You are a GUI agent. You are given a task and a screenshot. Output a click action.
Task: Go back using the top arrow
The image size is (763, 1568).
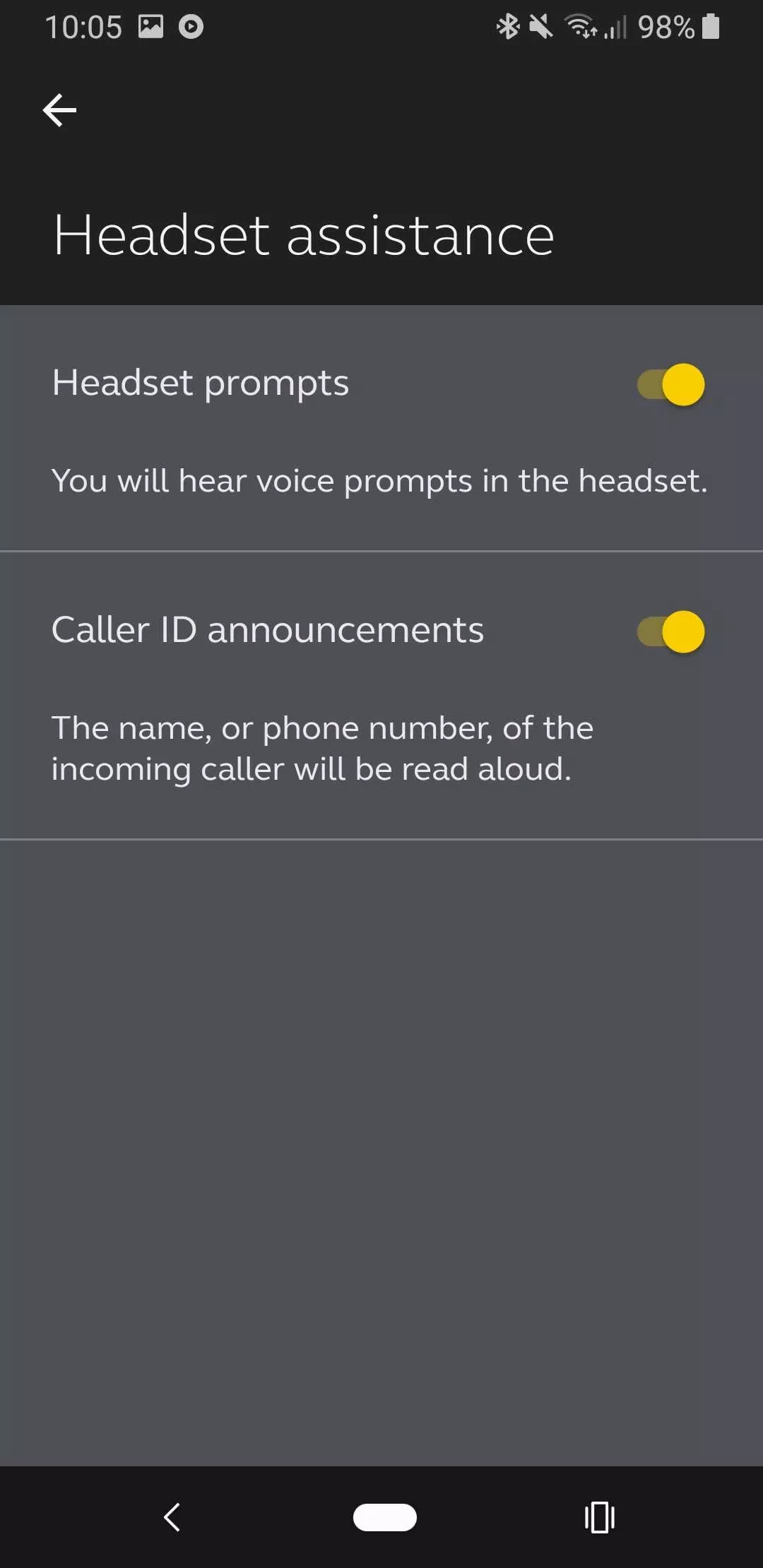click(59, 110)
